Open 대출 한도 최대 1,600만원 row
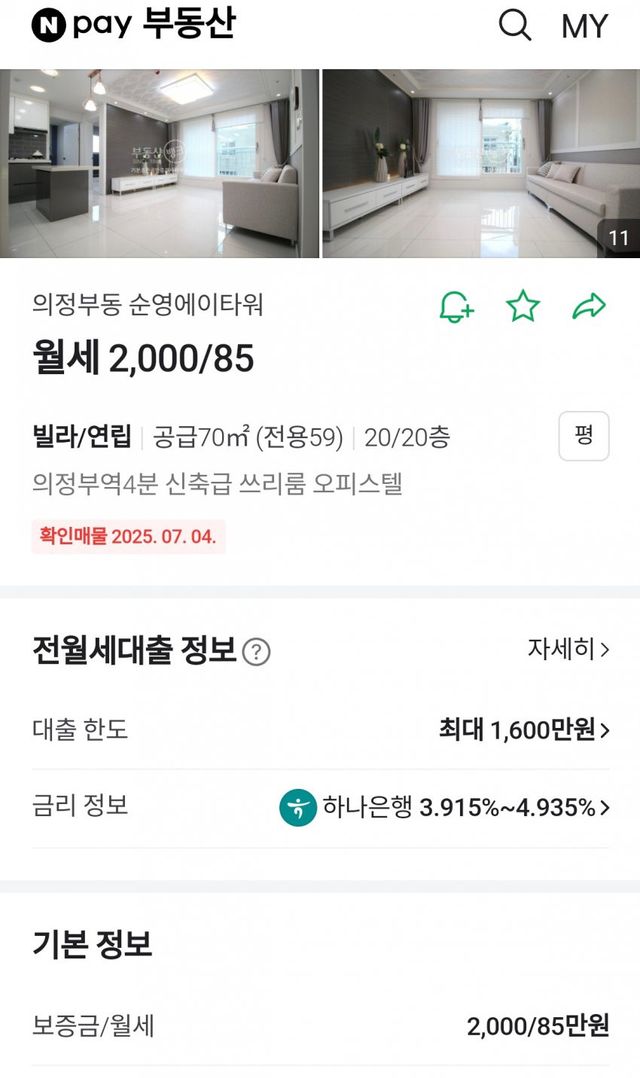 tap(524, 730)
